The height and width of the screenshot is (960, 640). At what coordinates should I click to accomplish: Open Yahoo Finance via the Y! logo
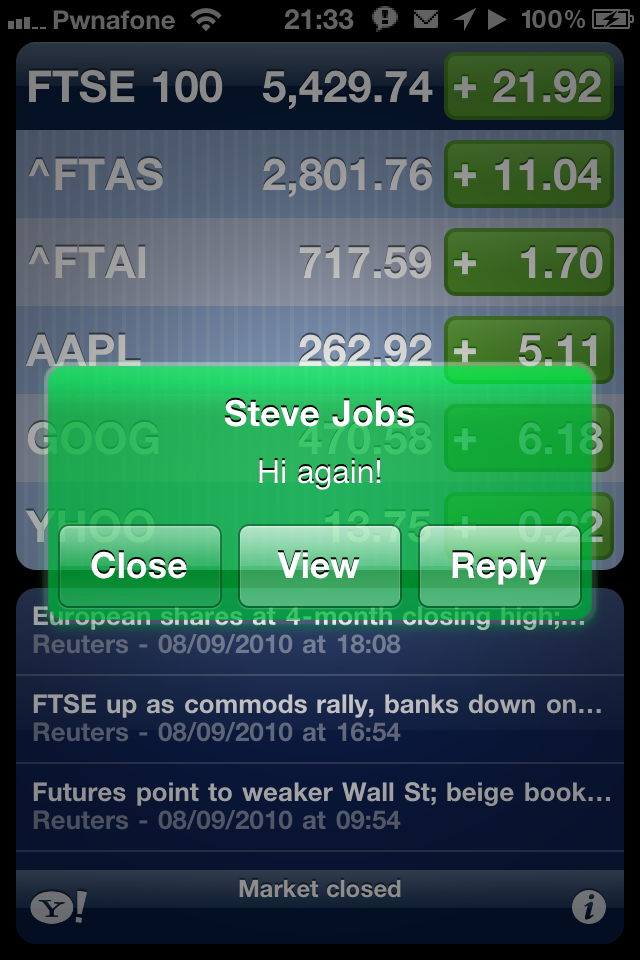58,907
